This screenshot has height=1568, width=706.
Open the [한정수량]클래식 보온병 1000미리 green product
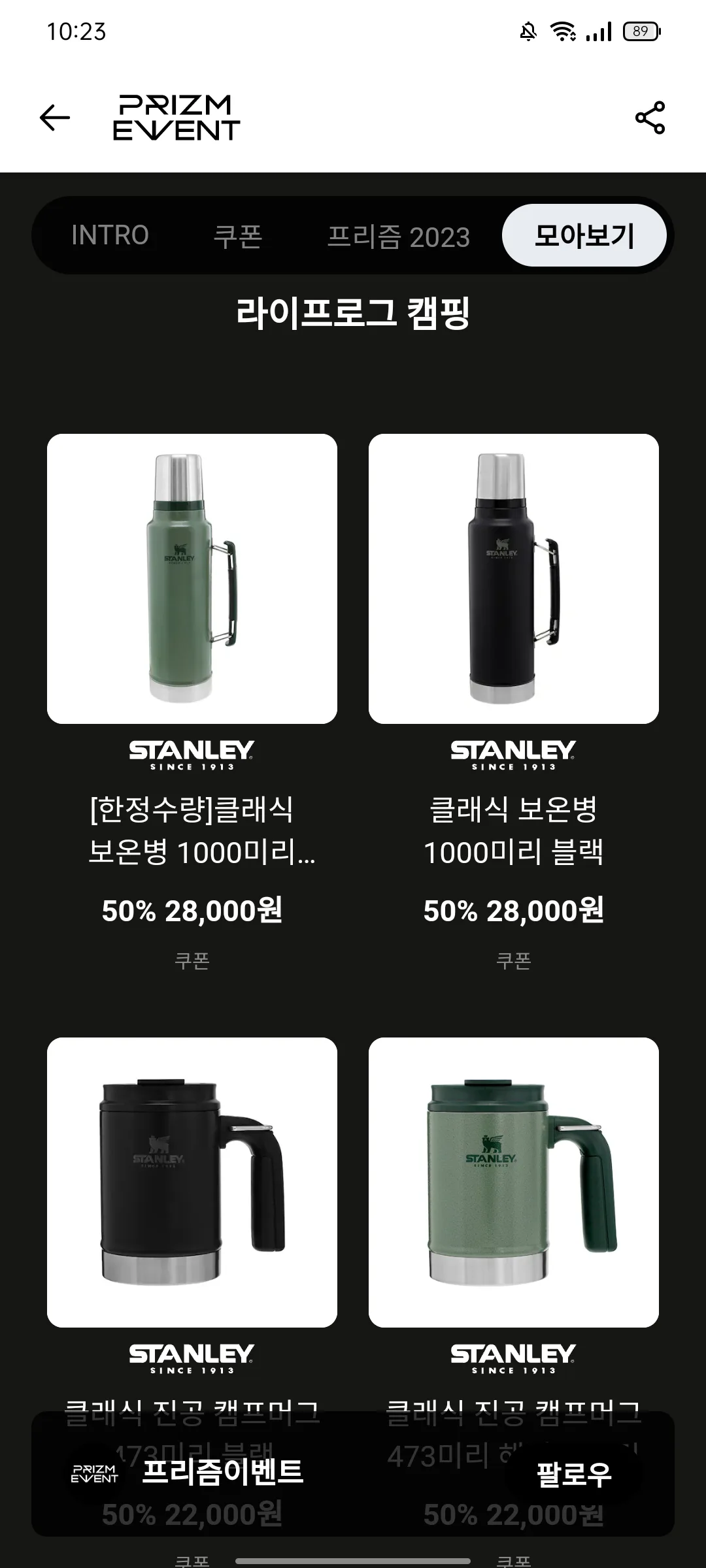point(192,579)
